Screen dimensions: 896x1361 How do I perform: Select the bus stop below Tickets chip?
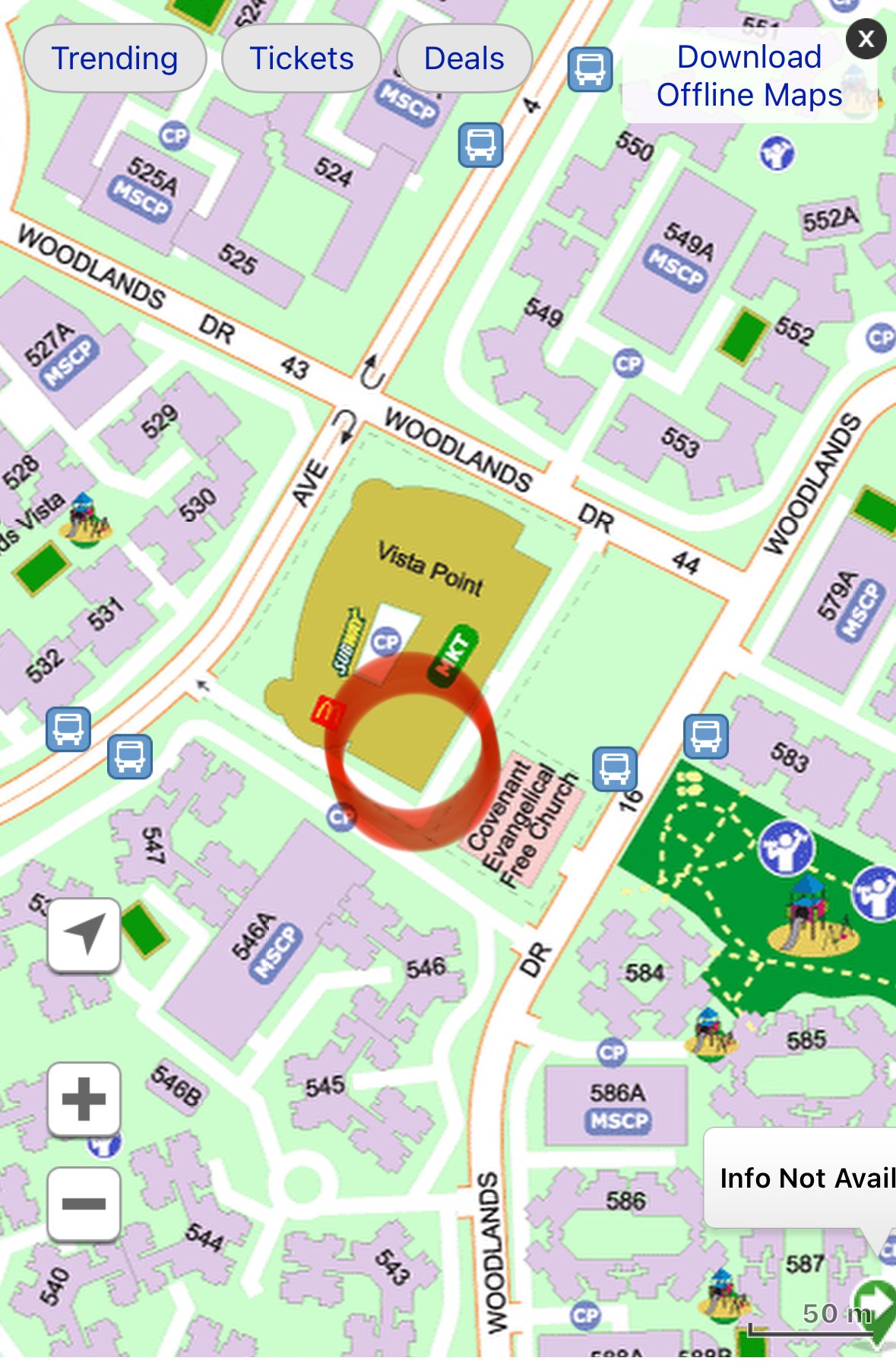(x=480, y=144)
